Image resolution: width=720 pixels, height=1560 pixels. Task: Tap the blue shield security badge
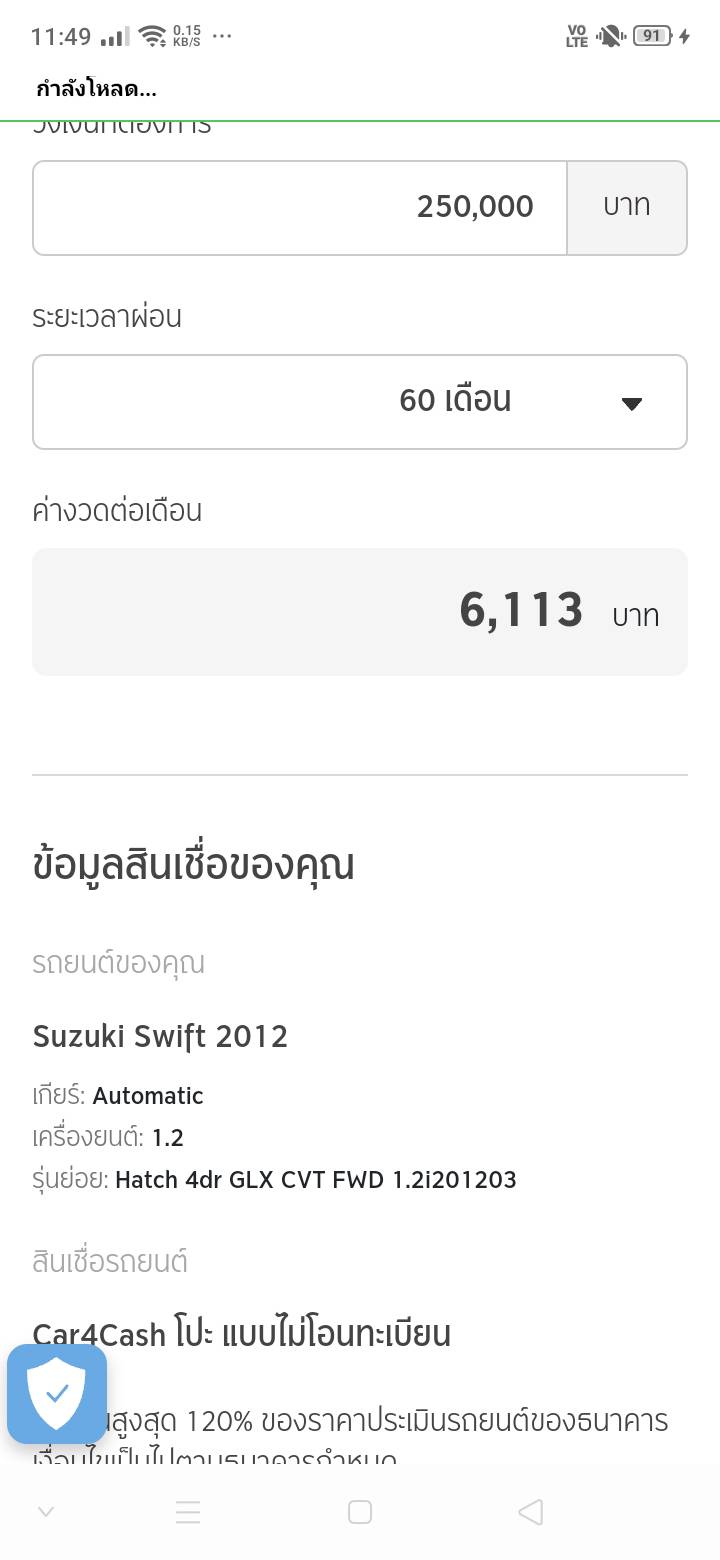pyautogui.click(x=57, y=1393)
